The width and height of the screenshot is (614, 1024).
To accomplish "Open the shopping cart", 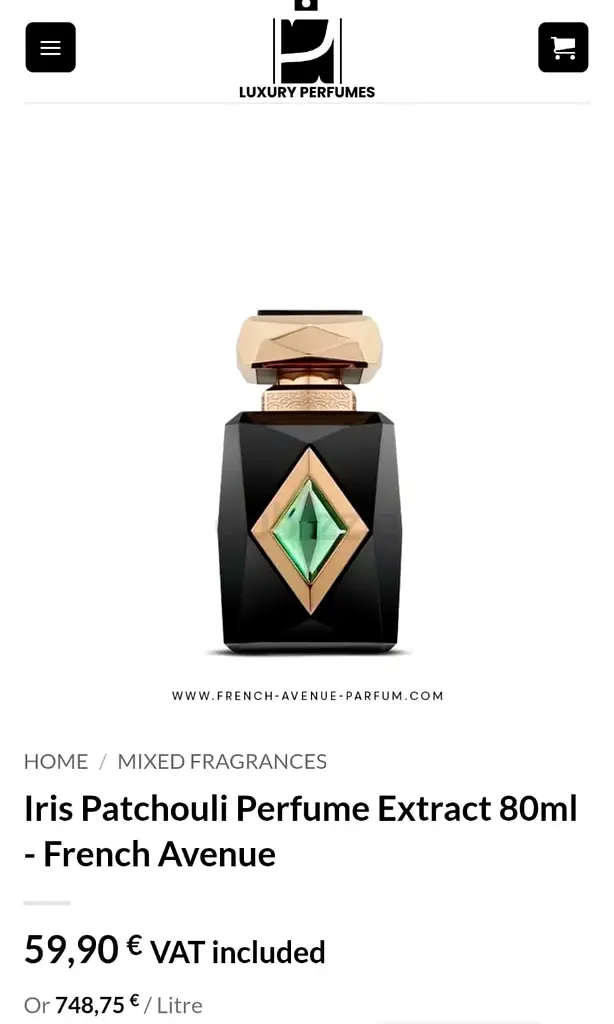I will point(563,47).
